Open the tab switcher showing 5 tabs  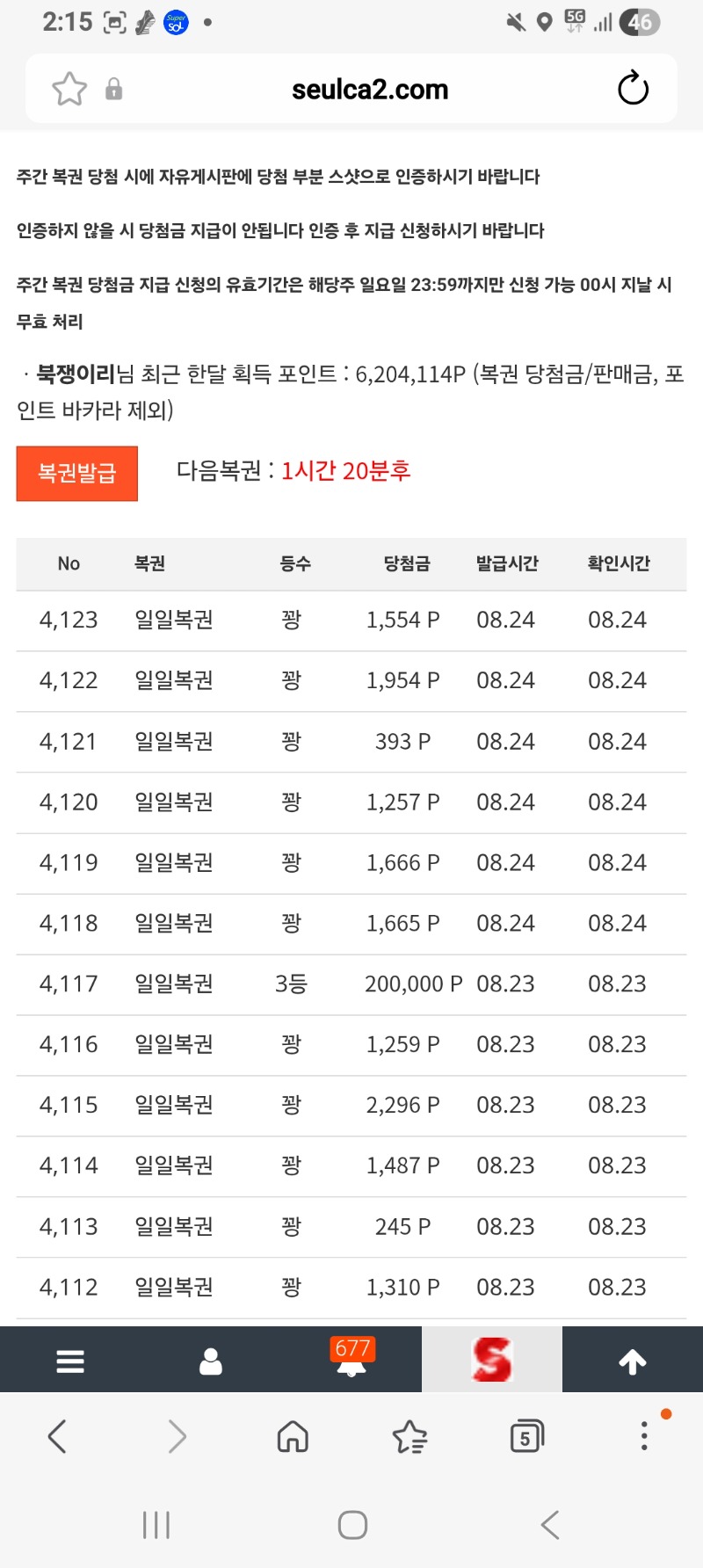[526, 1437]
